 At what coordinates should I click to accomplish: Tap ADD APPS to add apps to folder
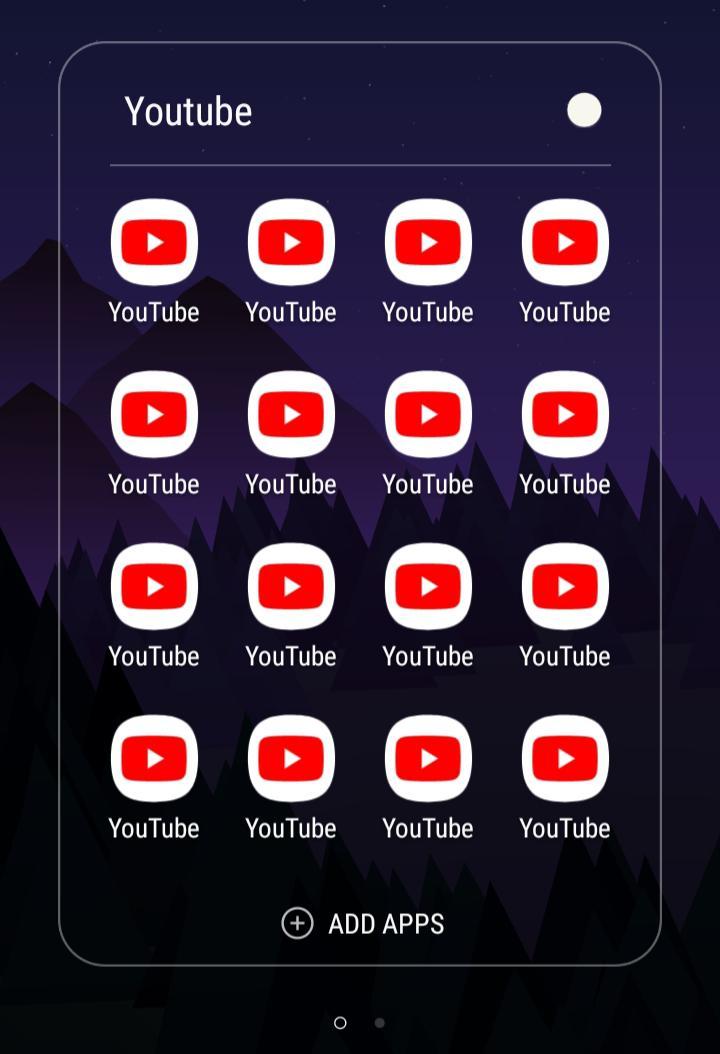coord(363,924)
